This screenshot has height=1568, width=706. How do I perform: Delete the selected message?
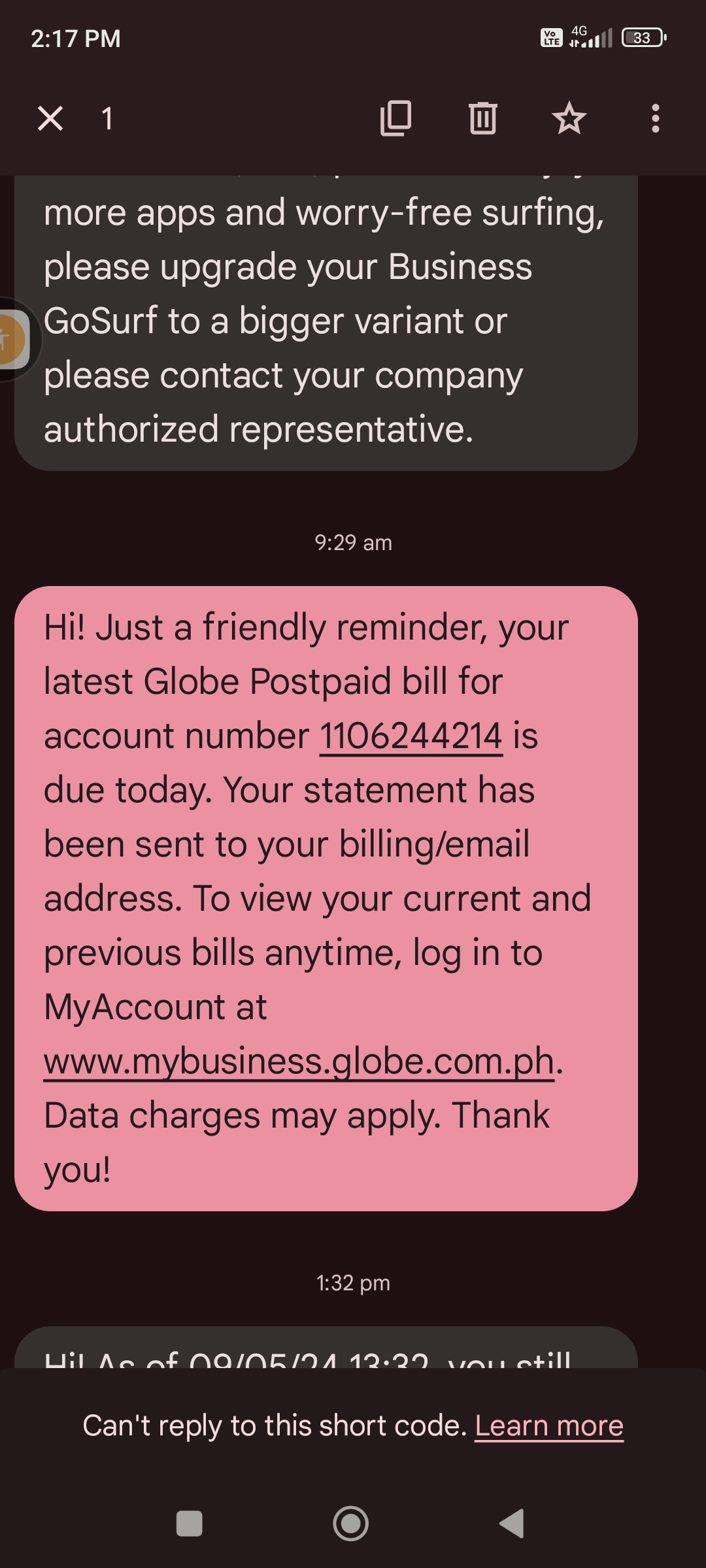point(483,119)
